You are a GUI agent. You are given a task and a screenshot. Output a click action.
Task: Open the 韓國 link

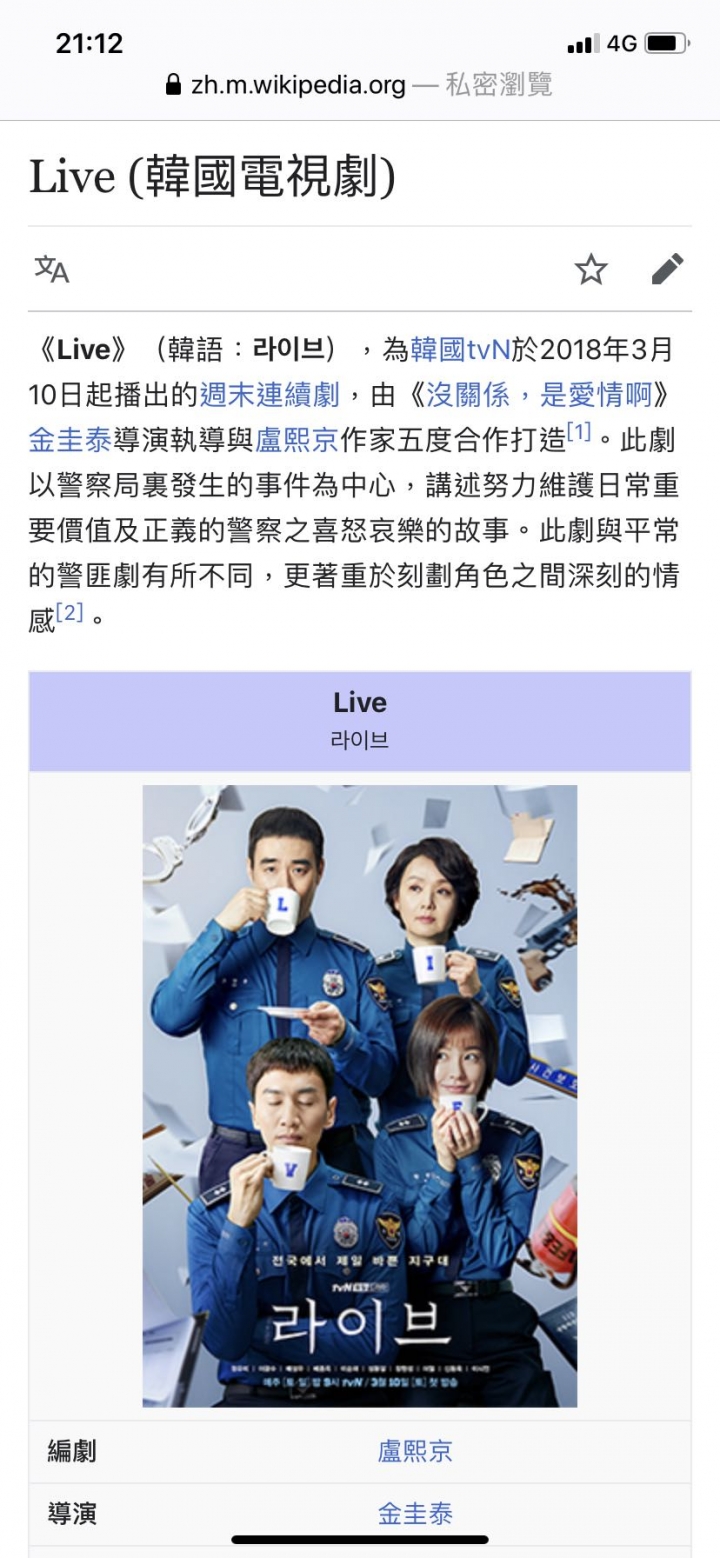coord(438,349)
